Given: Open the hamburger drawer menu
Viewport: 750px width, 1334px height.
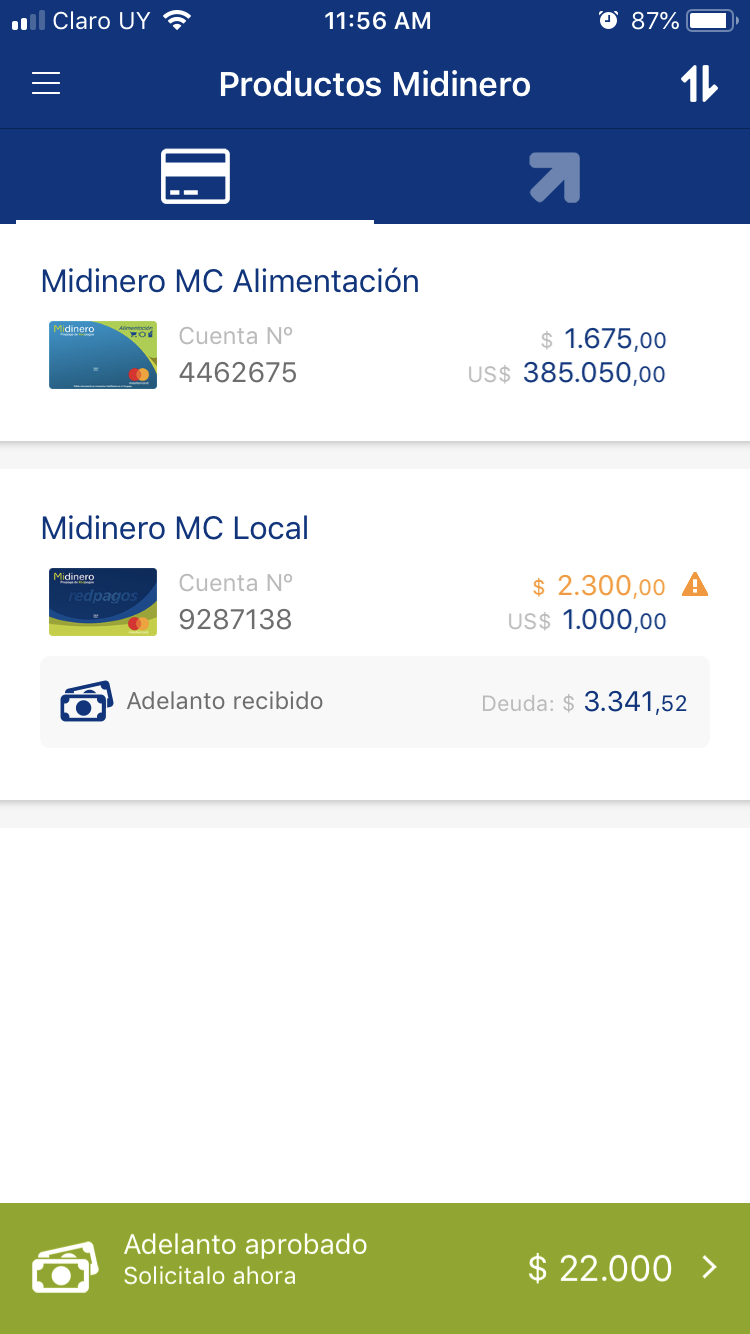Looking at the screenshot, I should pyautogui.click(x=46, y=84).
